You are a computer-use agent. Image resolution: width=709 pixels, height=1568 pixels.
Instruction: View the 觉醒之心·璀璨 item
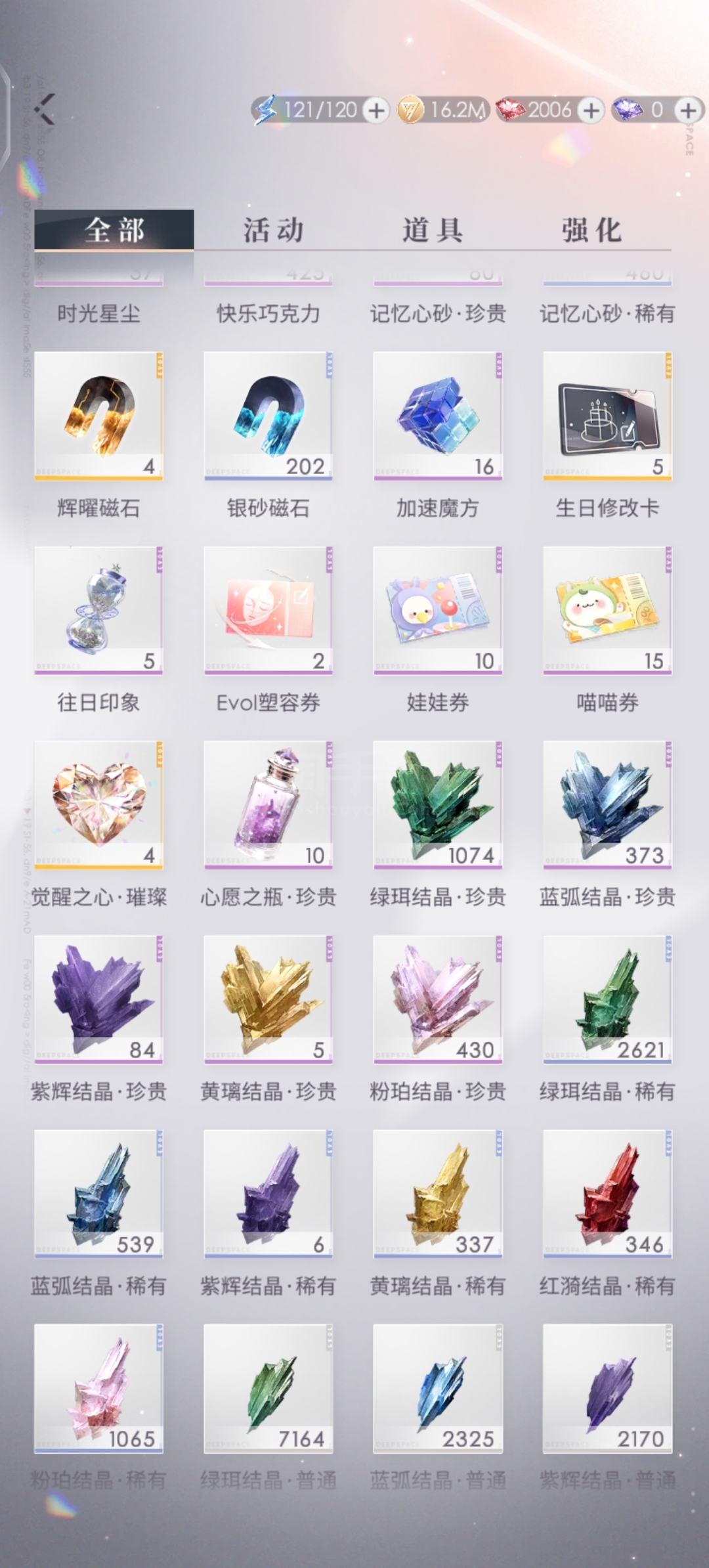(x=98, y=805)
